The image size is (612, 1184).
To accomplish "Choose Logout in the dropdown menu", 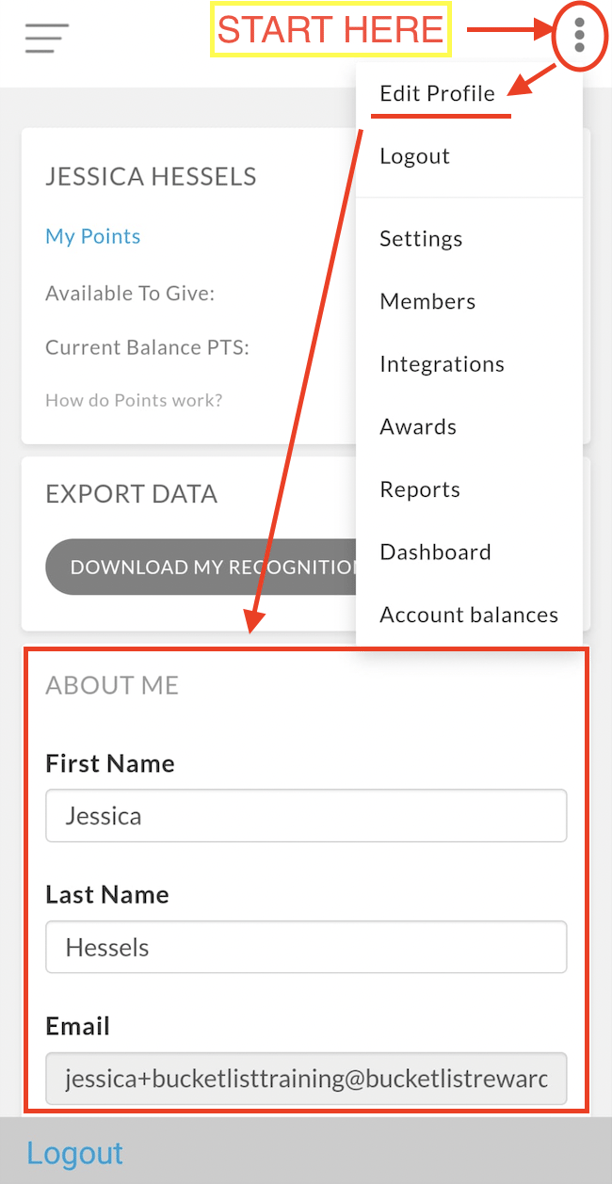I will tap(414, 156).
